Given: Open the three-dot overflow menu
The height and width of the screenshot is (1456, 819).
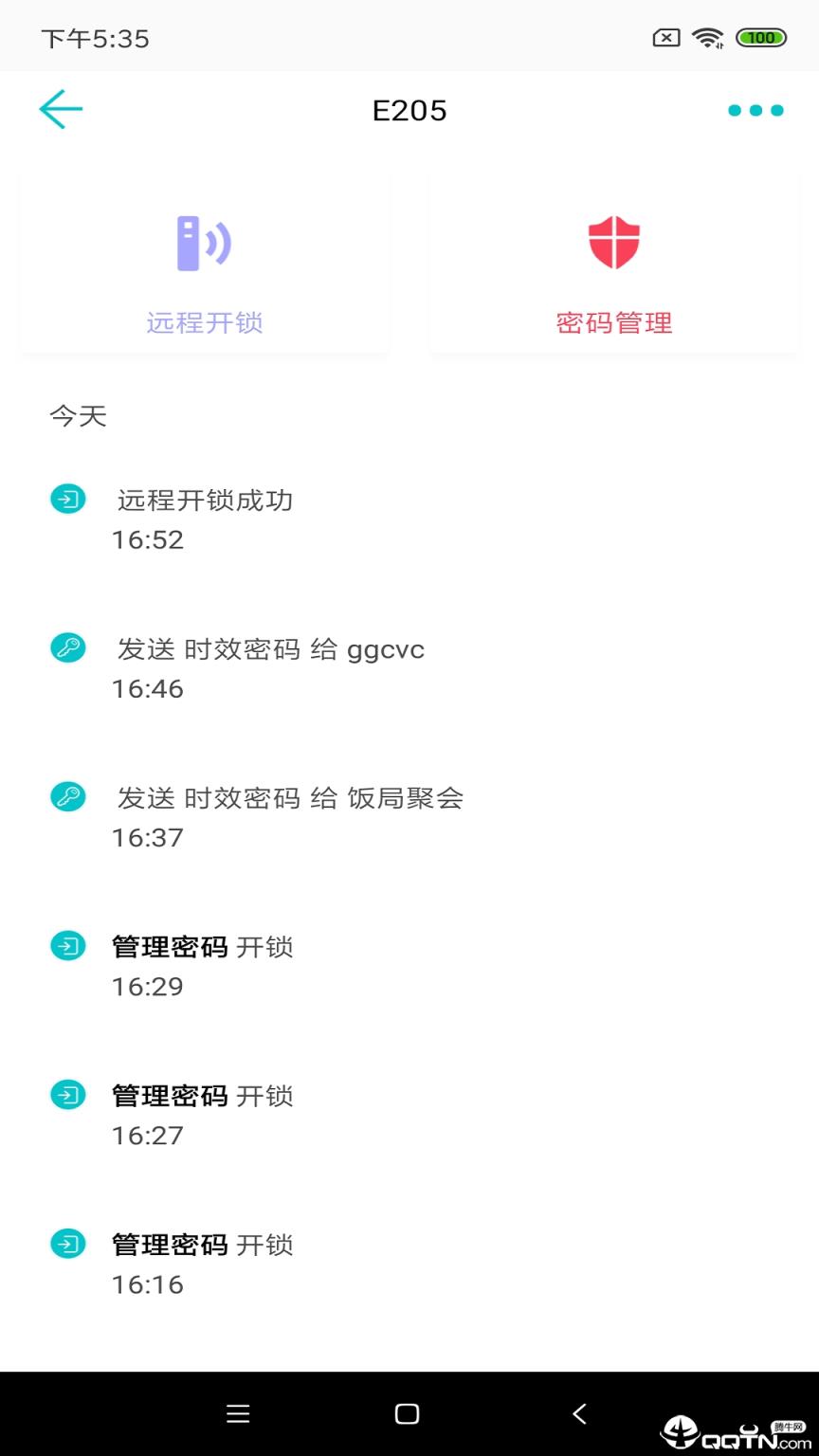Looking at the screenshot, I should tap(755, 110).
